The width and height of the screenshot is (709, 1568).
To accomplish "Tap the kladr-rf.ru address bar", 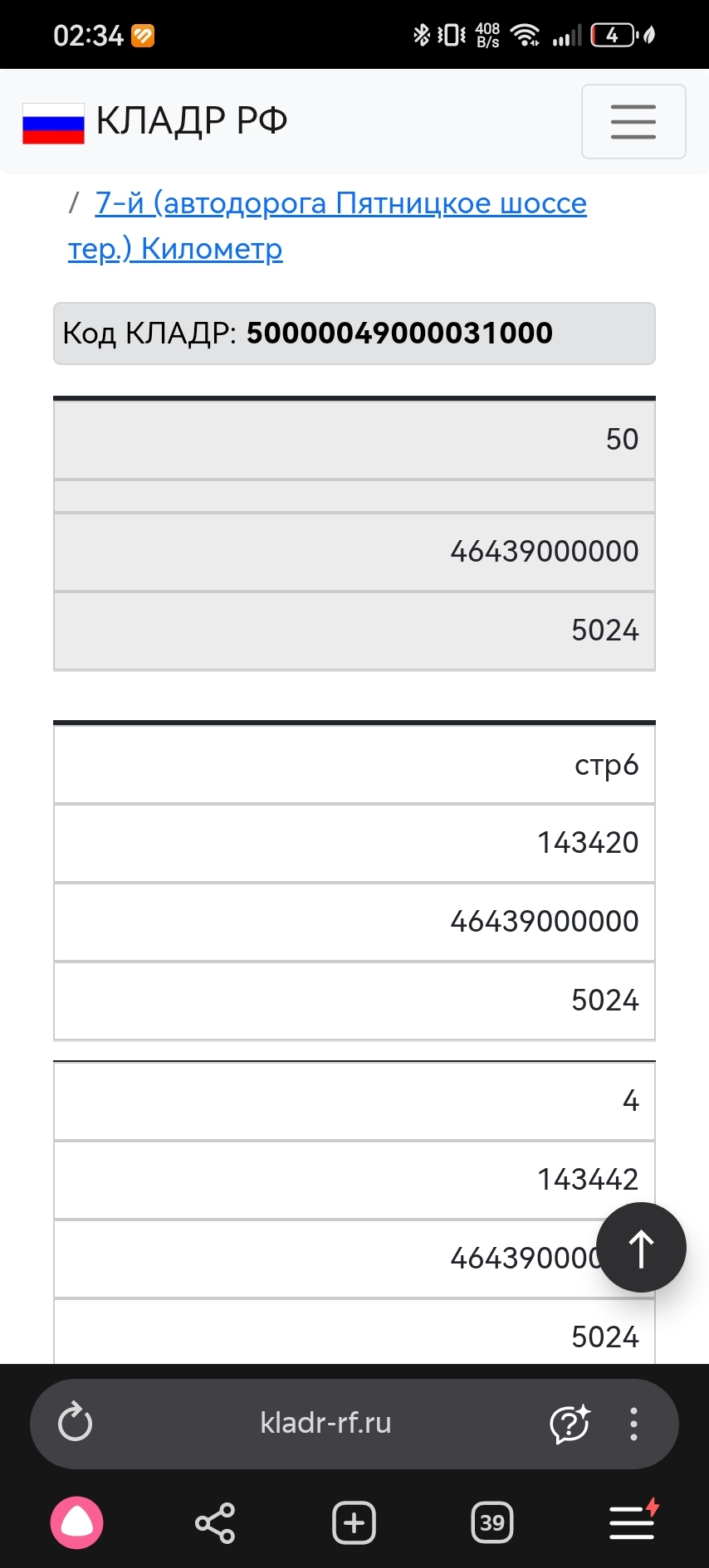I will [x=325, y=1424].
